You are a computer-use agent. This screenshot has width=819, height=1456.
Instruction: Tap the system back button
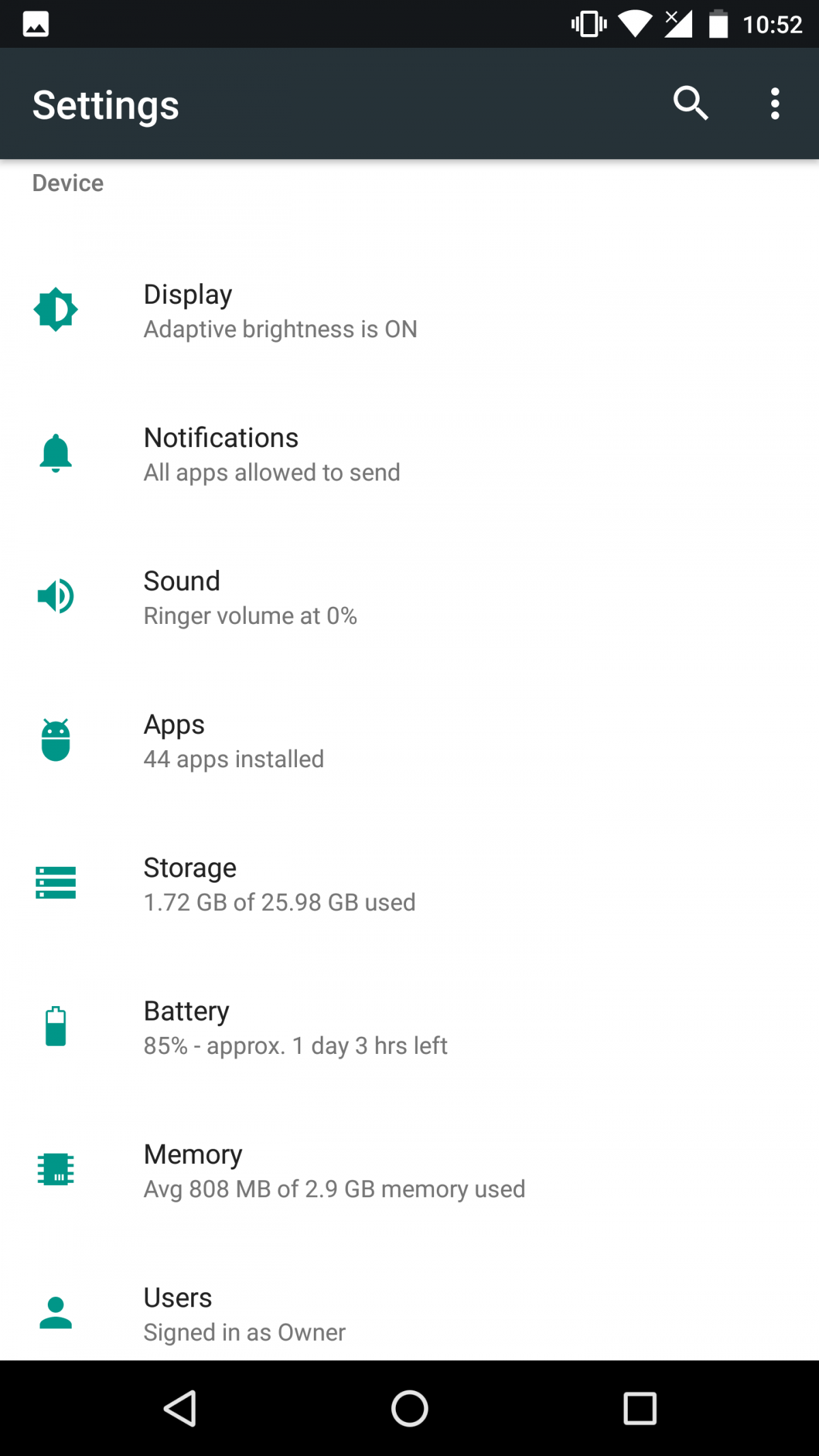[180, 1408]
